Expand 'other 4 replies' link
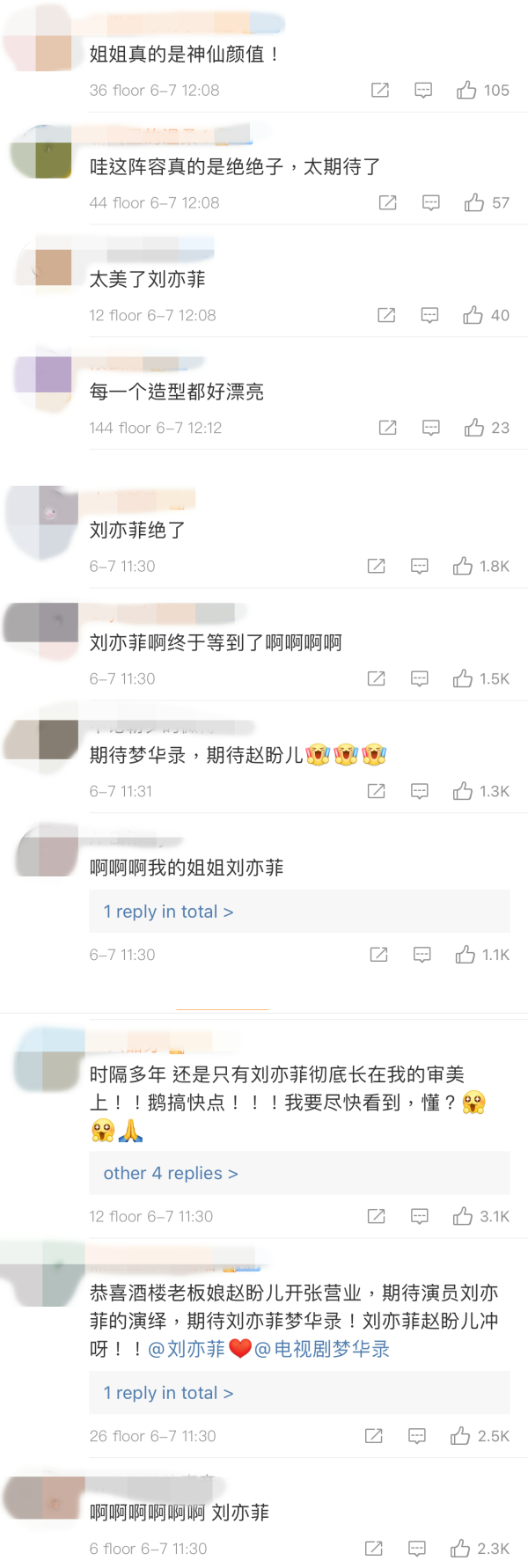Viewport: 528px width, 1568px height. tap(171, 1173)
